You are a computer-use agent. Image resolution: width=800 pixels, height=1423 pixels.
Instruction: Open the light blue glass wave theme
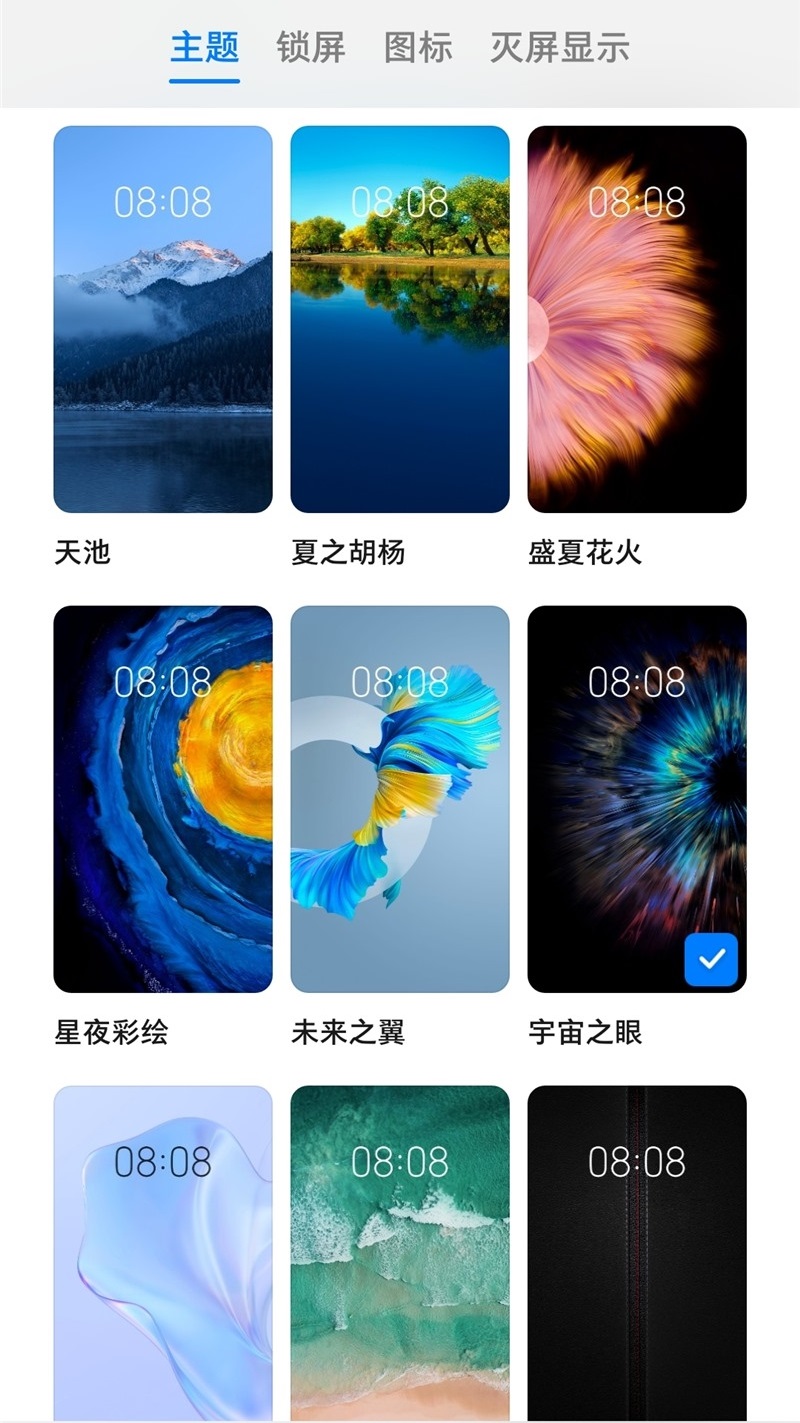point(163,1250)
